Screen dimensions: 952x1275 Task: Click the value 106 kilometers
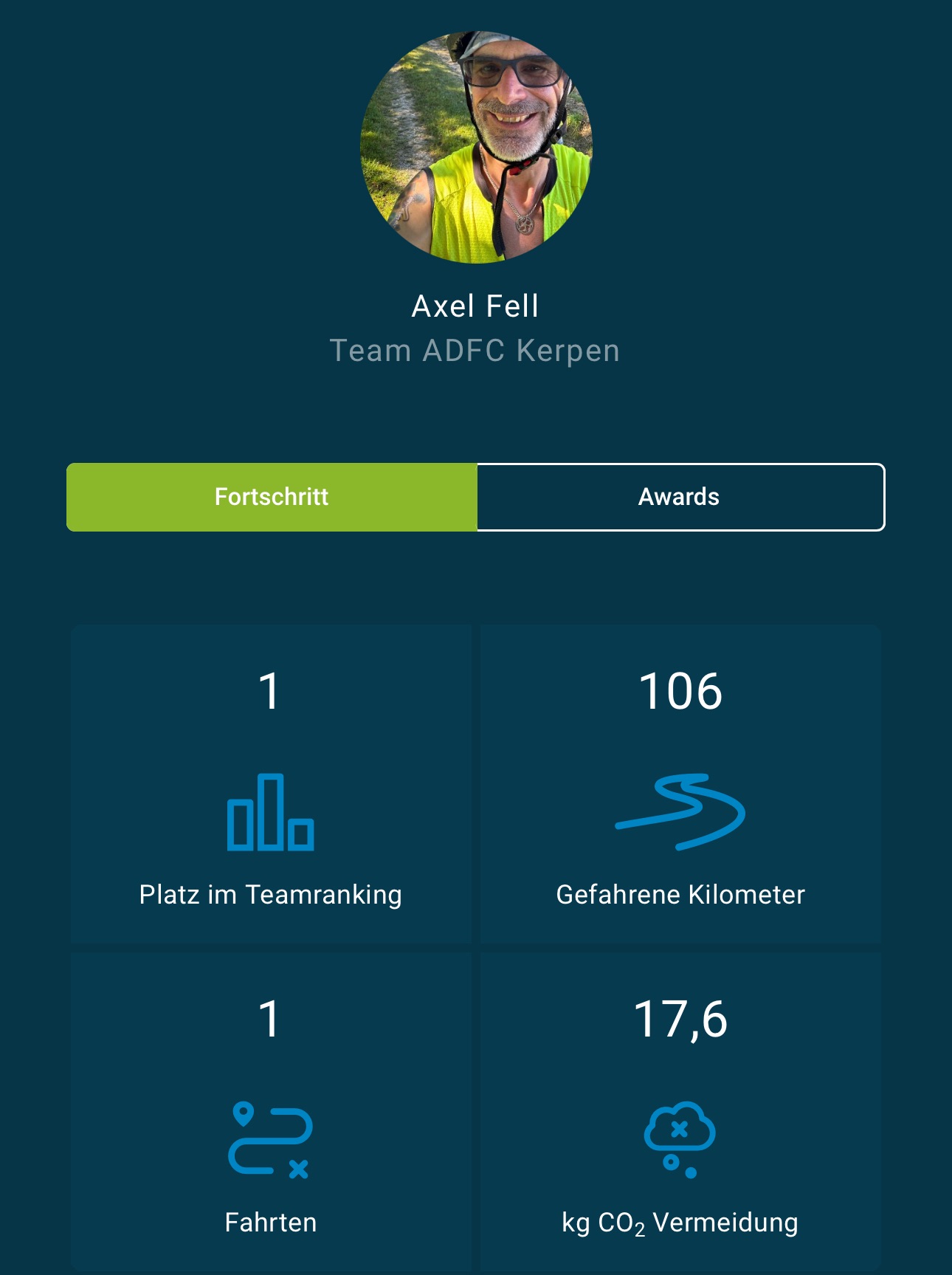pos(679,693)
